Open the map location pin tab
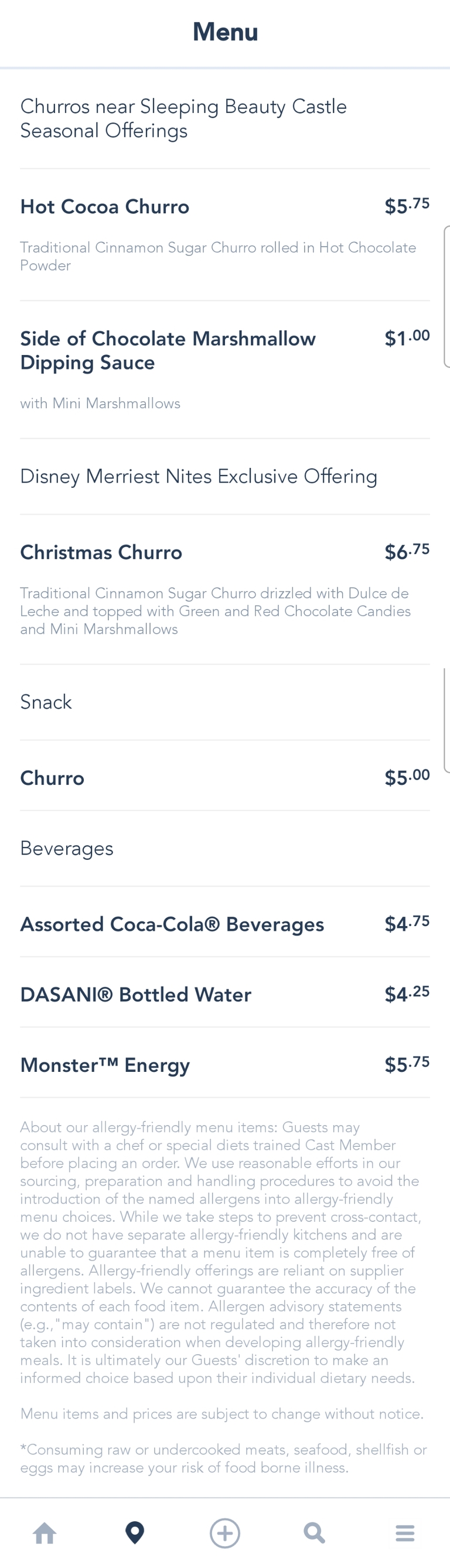 (x=135, y=1533)
